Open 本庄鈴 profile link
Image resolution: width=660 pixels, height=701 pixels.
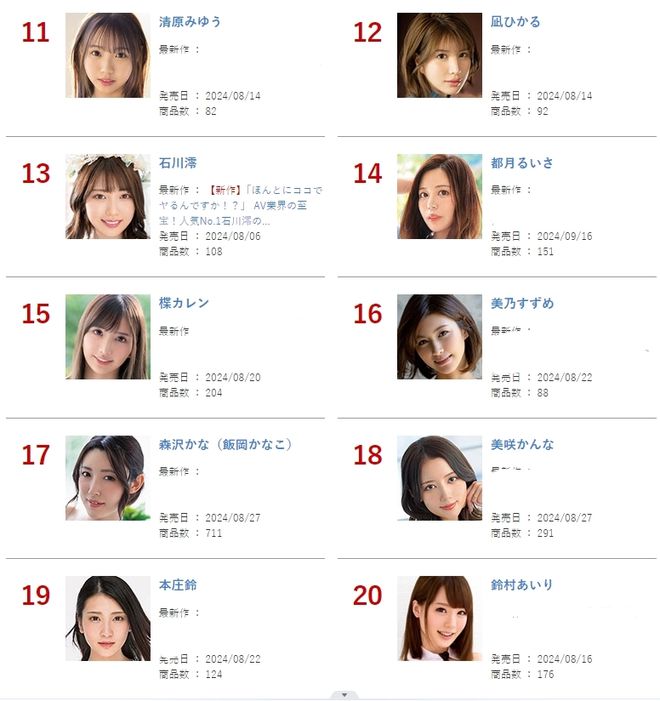(x=179, y=585)
